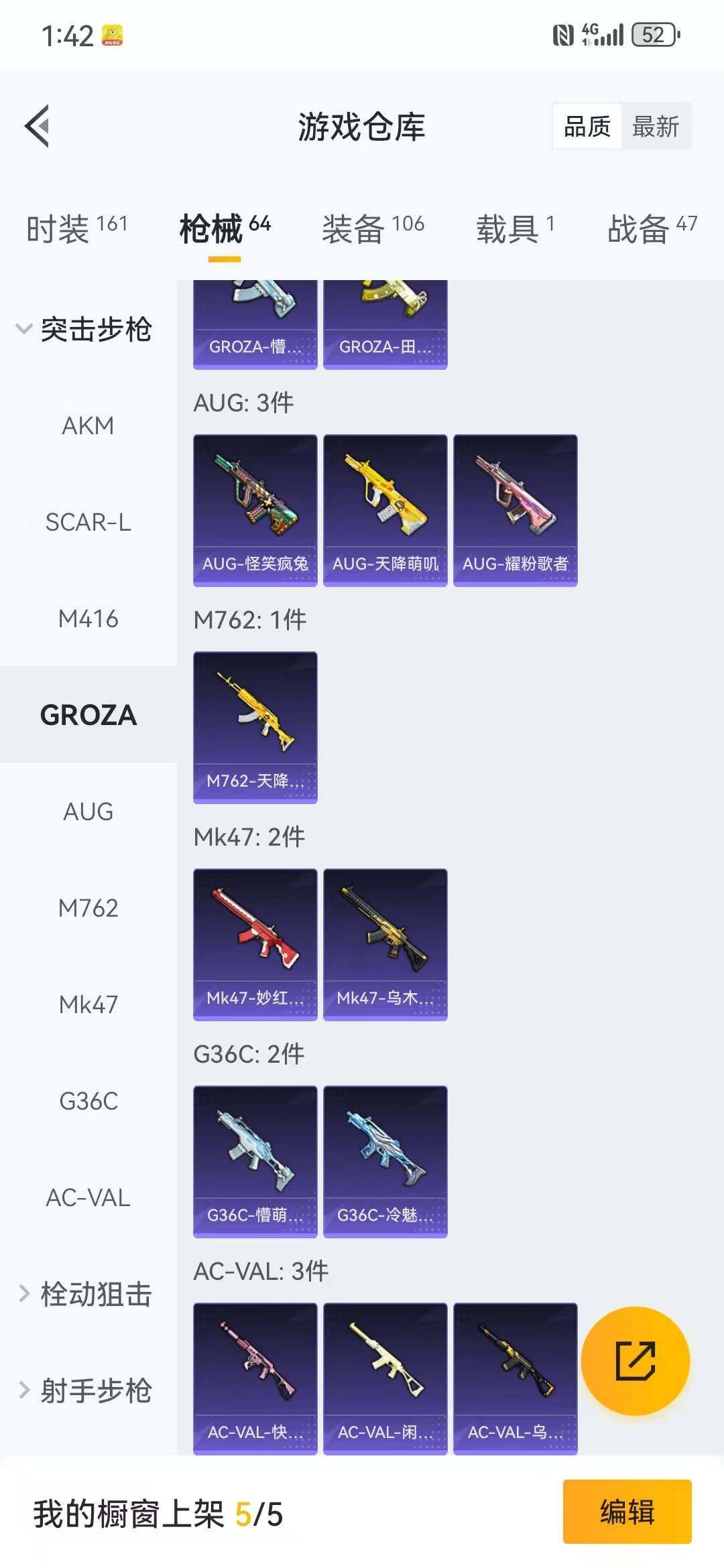Open the AUG-怪笑疯兔 skin
The width and height of the screenshot is (724, 1568).
tap(255, 510)
